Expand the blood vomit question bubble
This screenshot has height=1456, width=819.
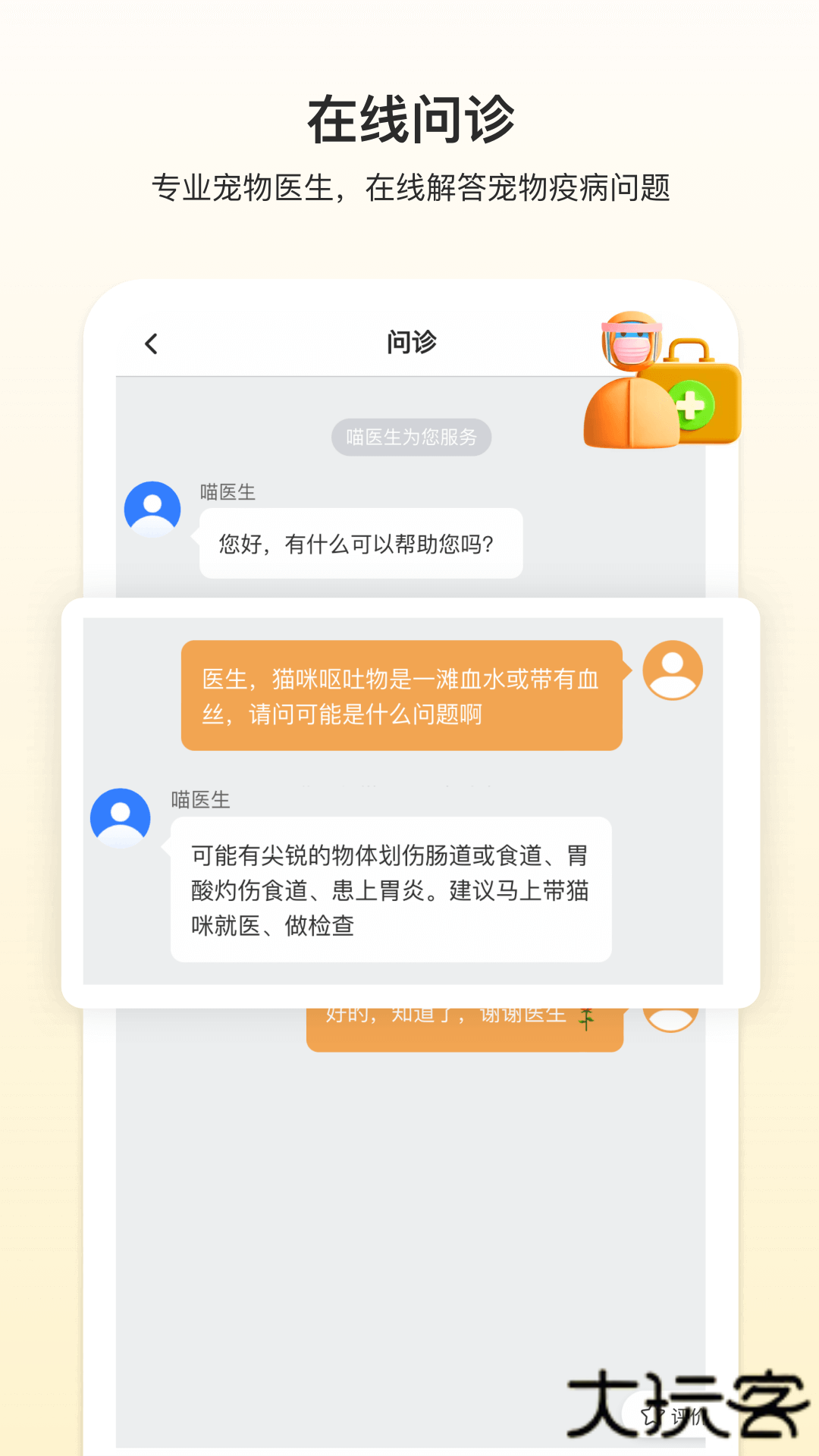(x=402, y=698)
